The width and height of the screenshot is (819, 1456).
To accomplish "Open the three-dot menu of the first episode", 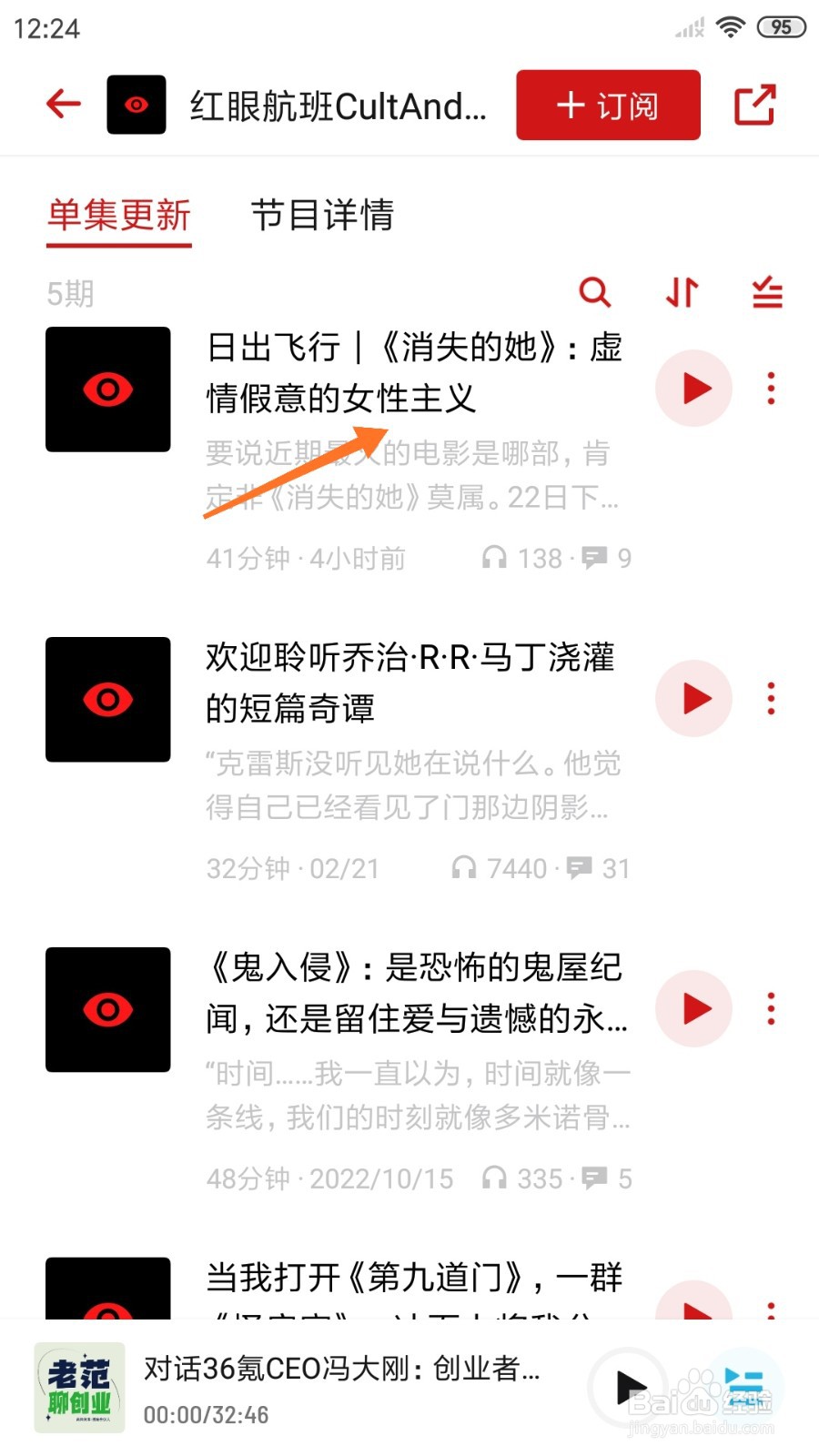I will [x=771, y=389].
